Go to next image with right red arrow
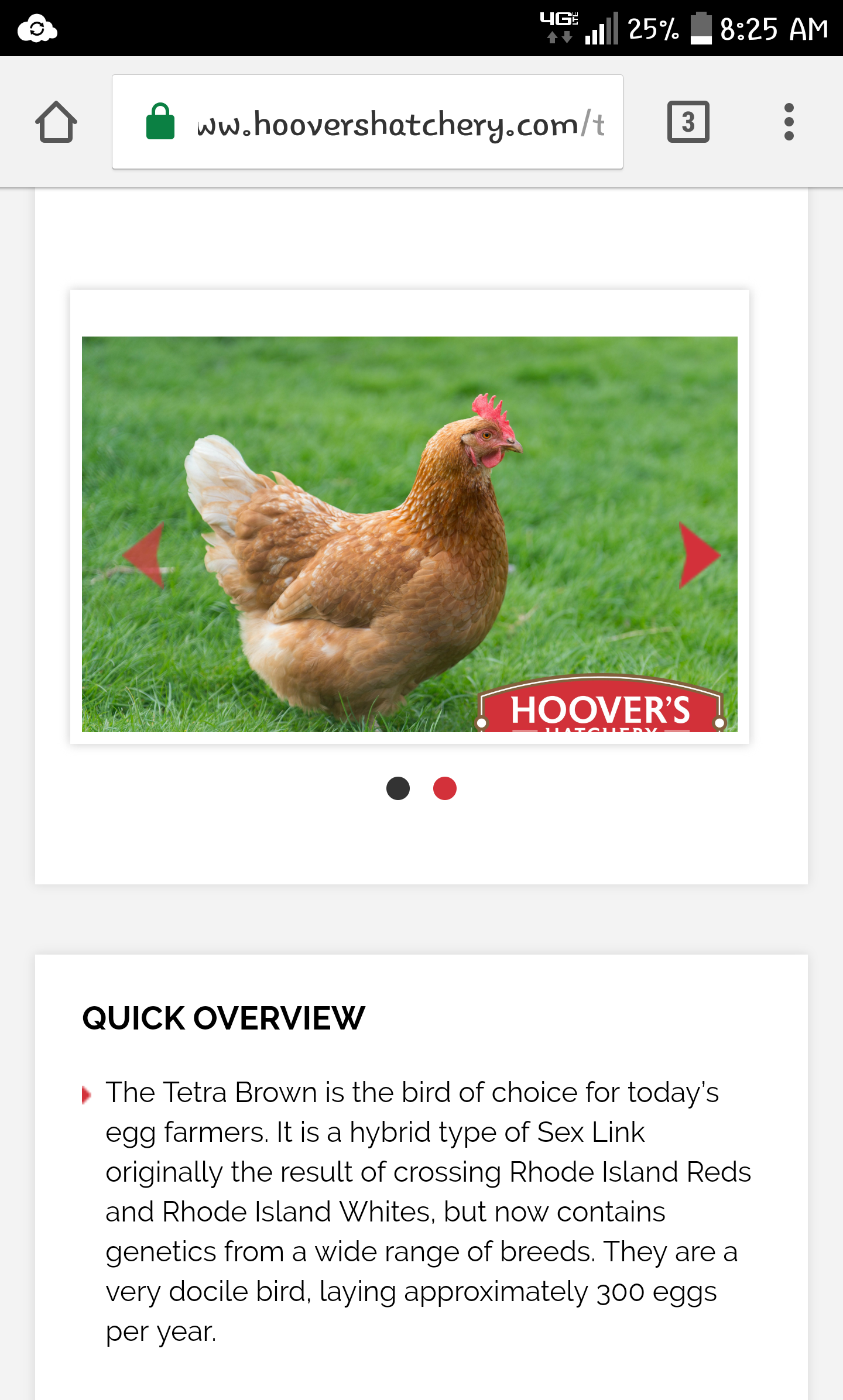843x1400 pixels. tap(698, 555)
